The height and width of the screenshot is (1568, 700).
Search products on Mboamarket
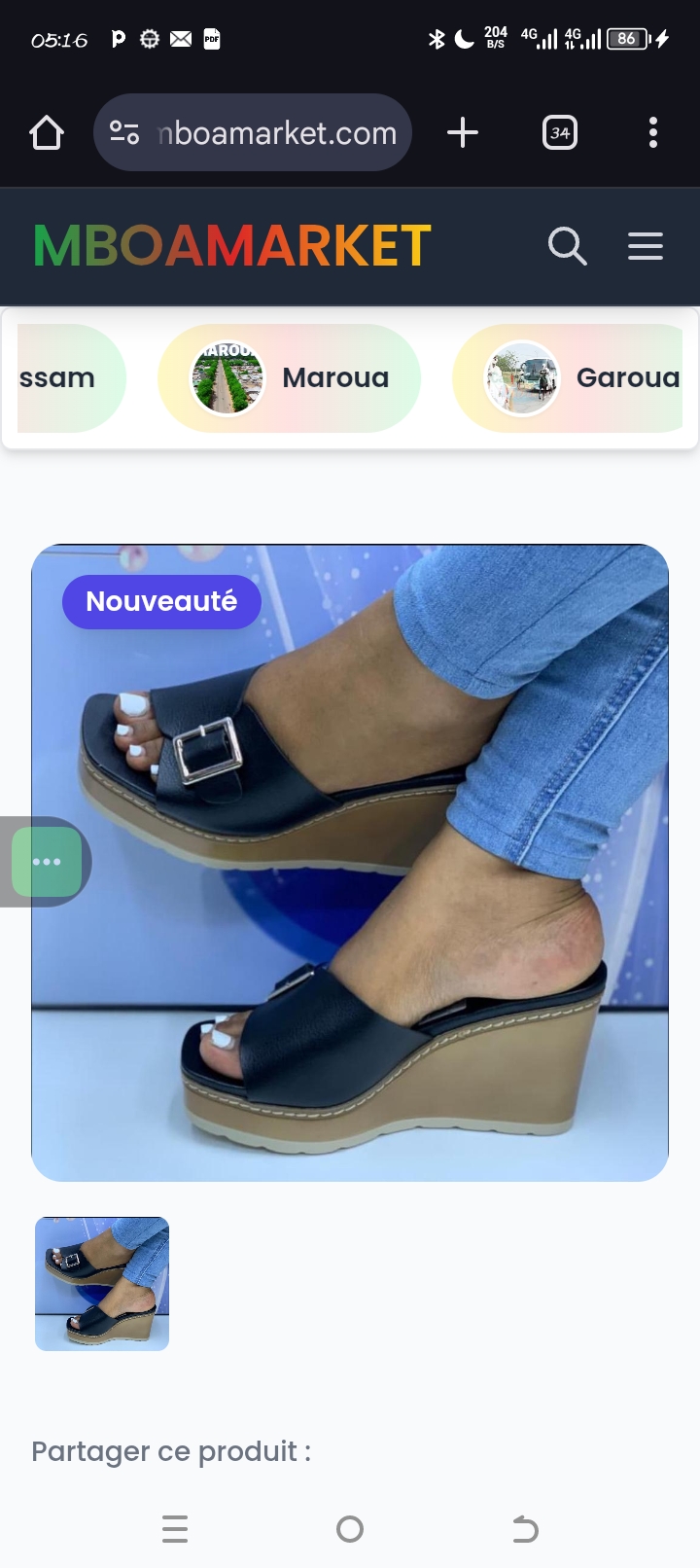(567, 246)
